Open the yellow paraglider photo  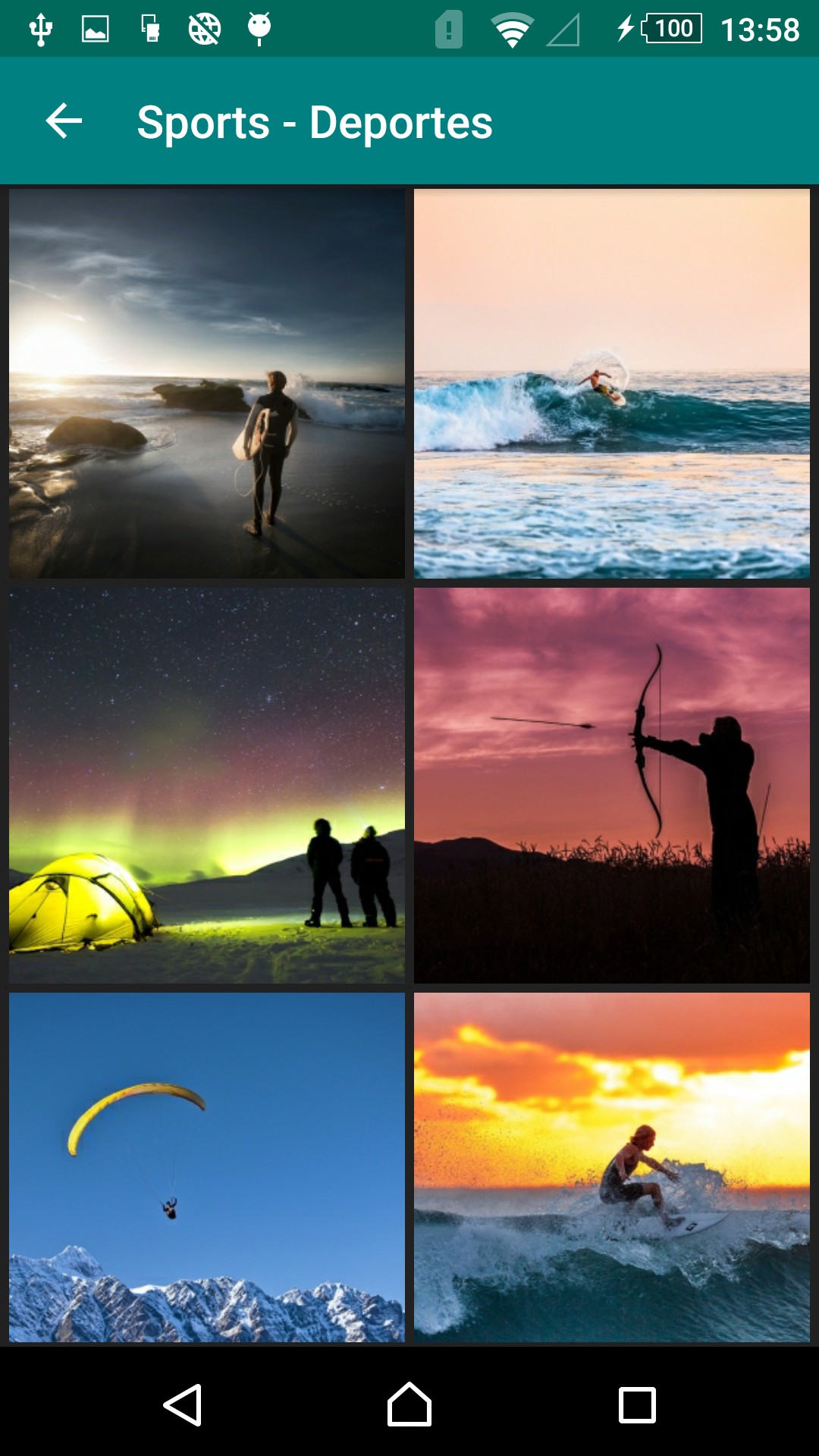(x=206, y=1168)
